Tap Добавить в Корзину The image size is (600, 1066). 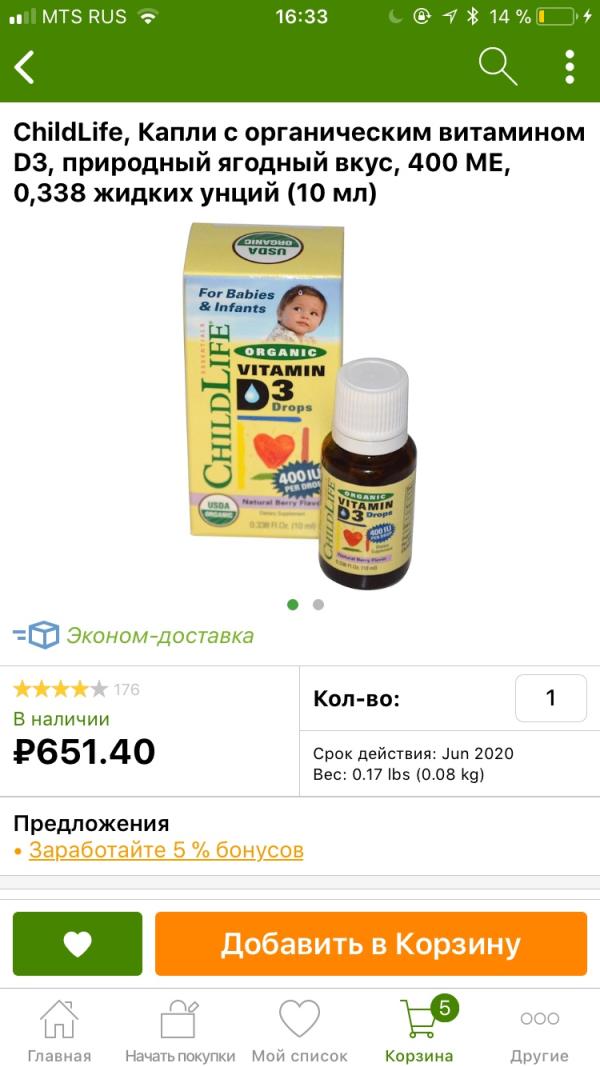click(x=371, y=944)
